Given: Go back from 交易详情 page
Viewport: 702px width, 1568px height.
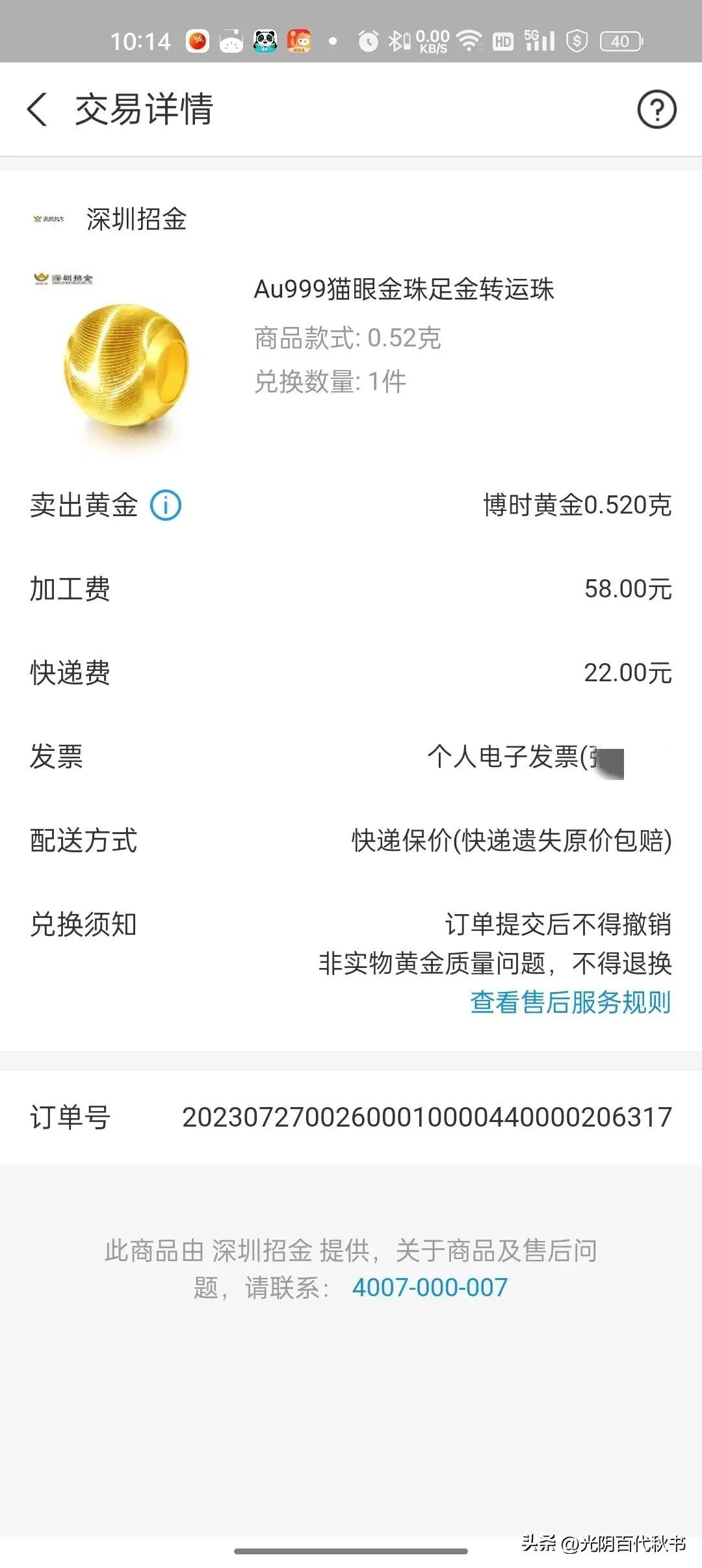Looking at the screenshot, I should tap(38, 109).
